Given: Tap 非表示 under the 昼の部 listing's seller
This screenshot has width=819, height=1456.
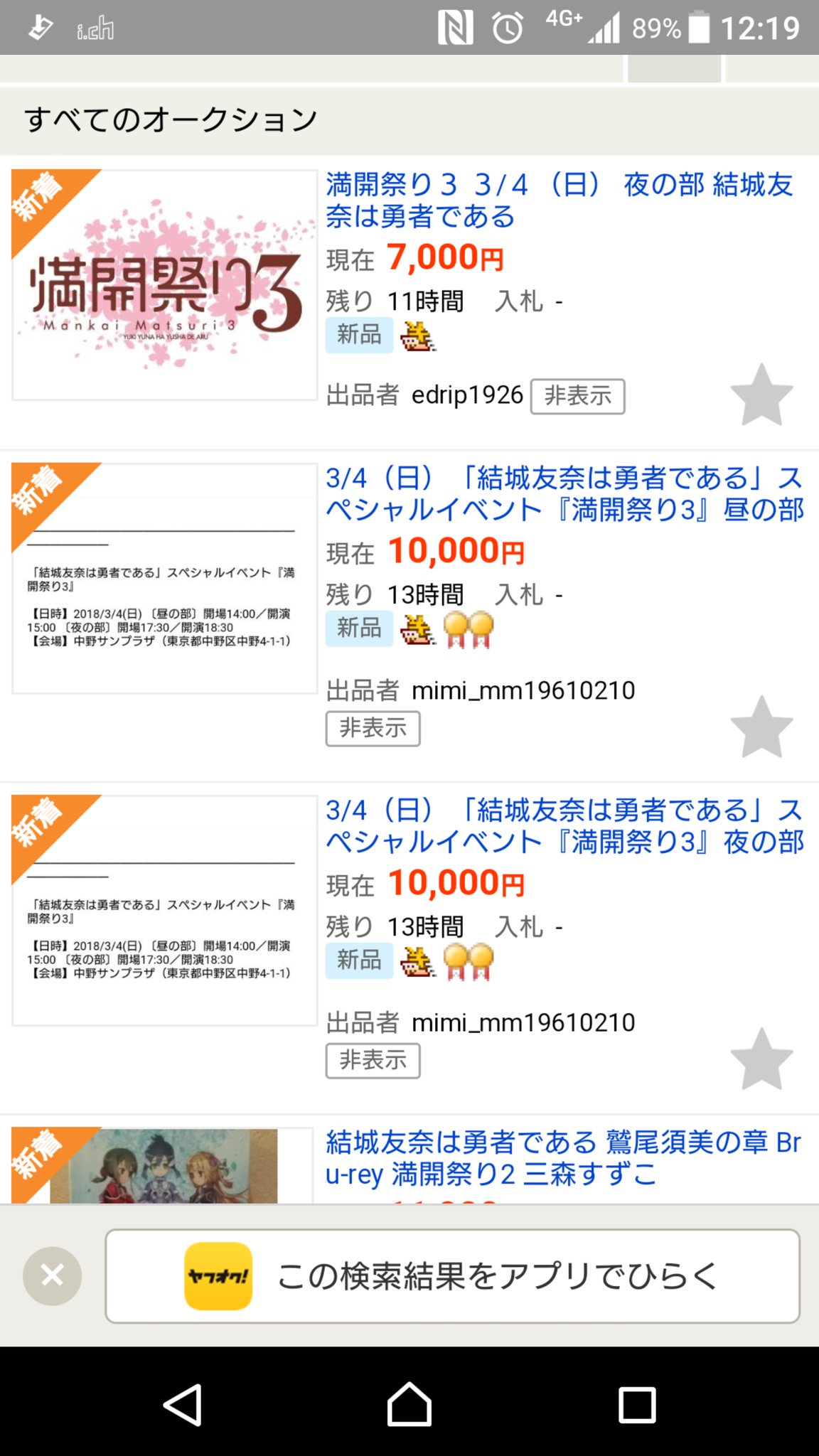Looking at the screenshot, I should (x=373, y=729).
